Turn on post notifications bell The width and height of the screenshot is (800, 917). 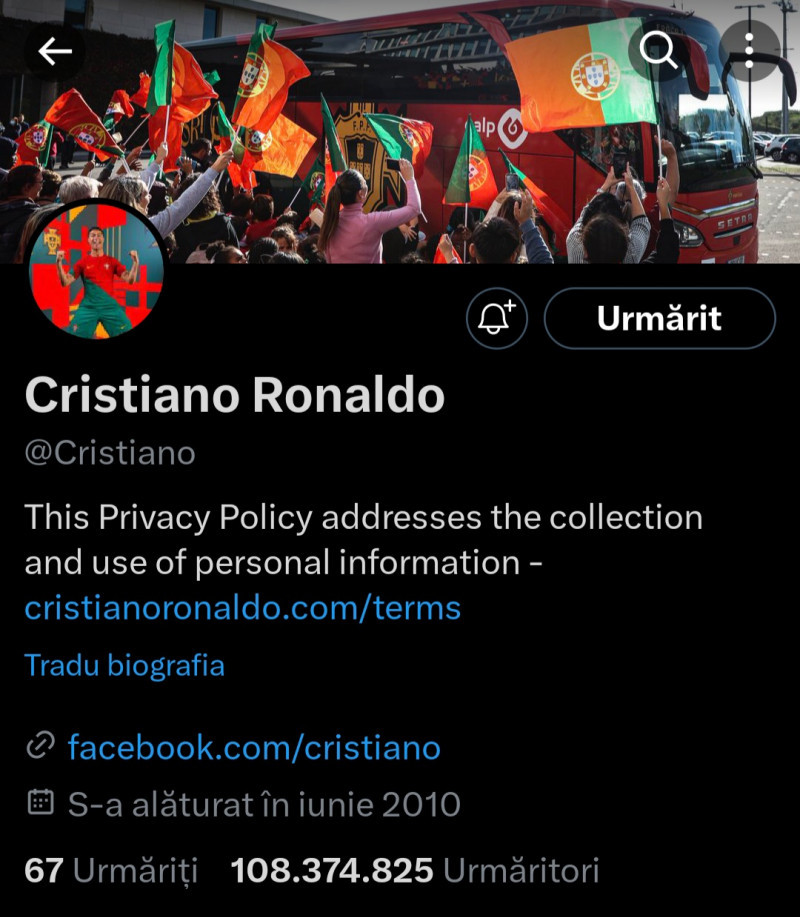point(497,319)
